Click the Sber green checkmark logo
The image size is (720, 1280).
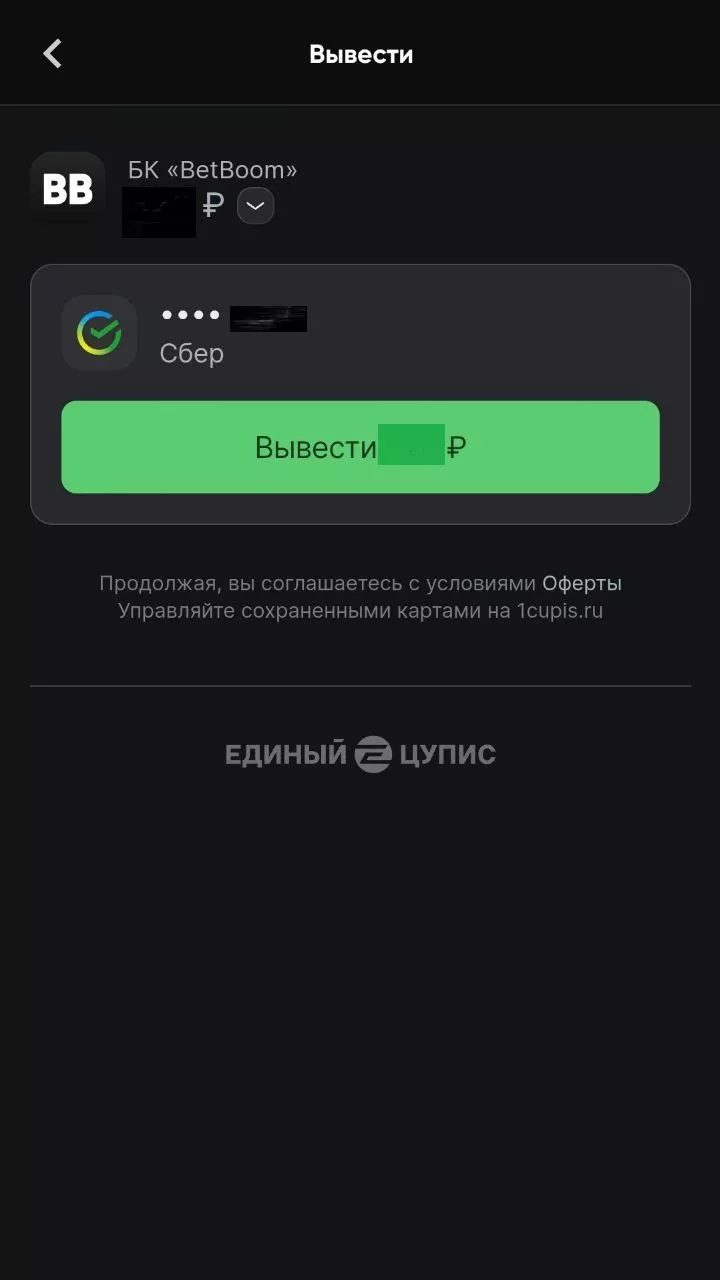[x=100, y=333]
